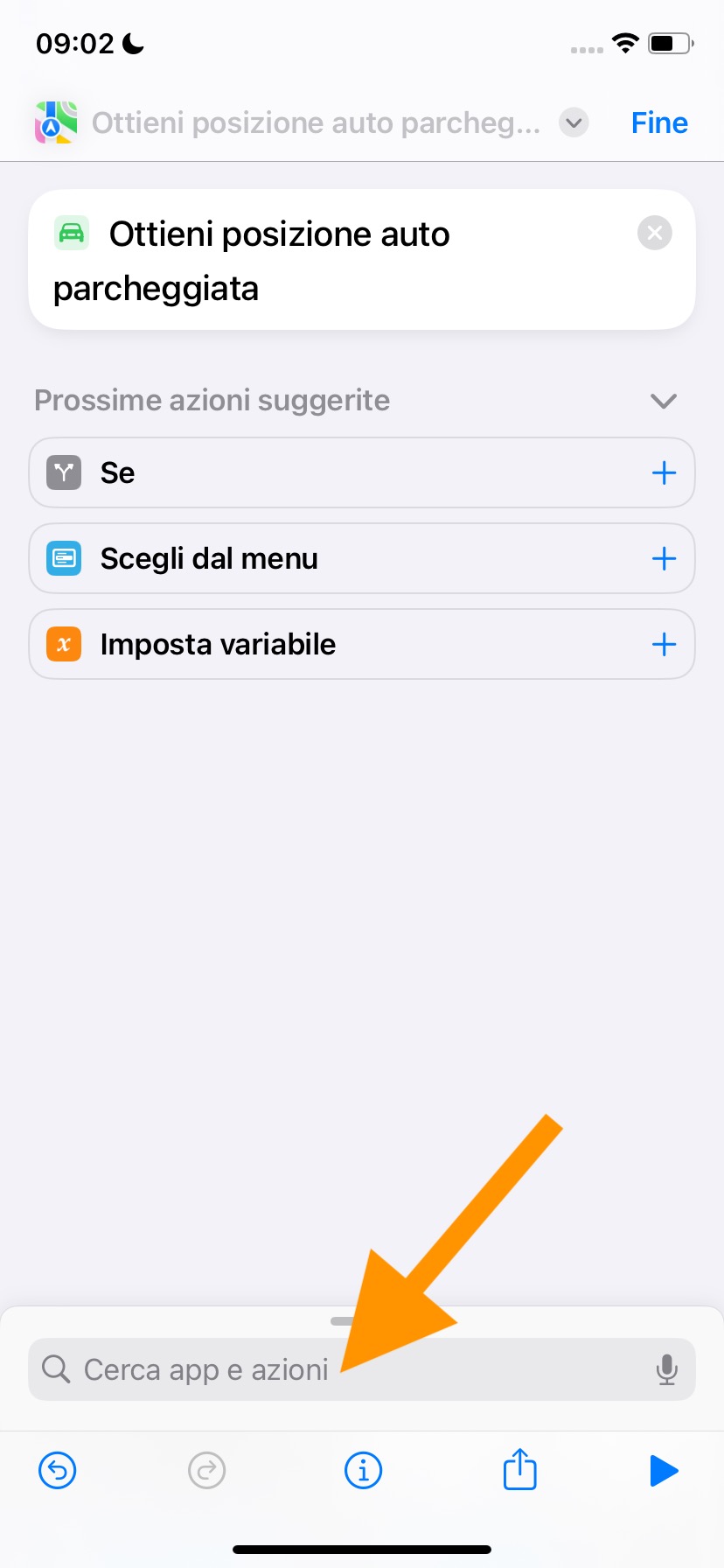This screenshot has width=724, height=1568.
Task: Add the Se action
Action: coord(664,473)
